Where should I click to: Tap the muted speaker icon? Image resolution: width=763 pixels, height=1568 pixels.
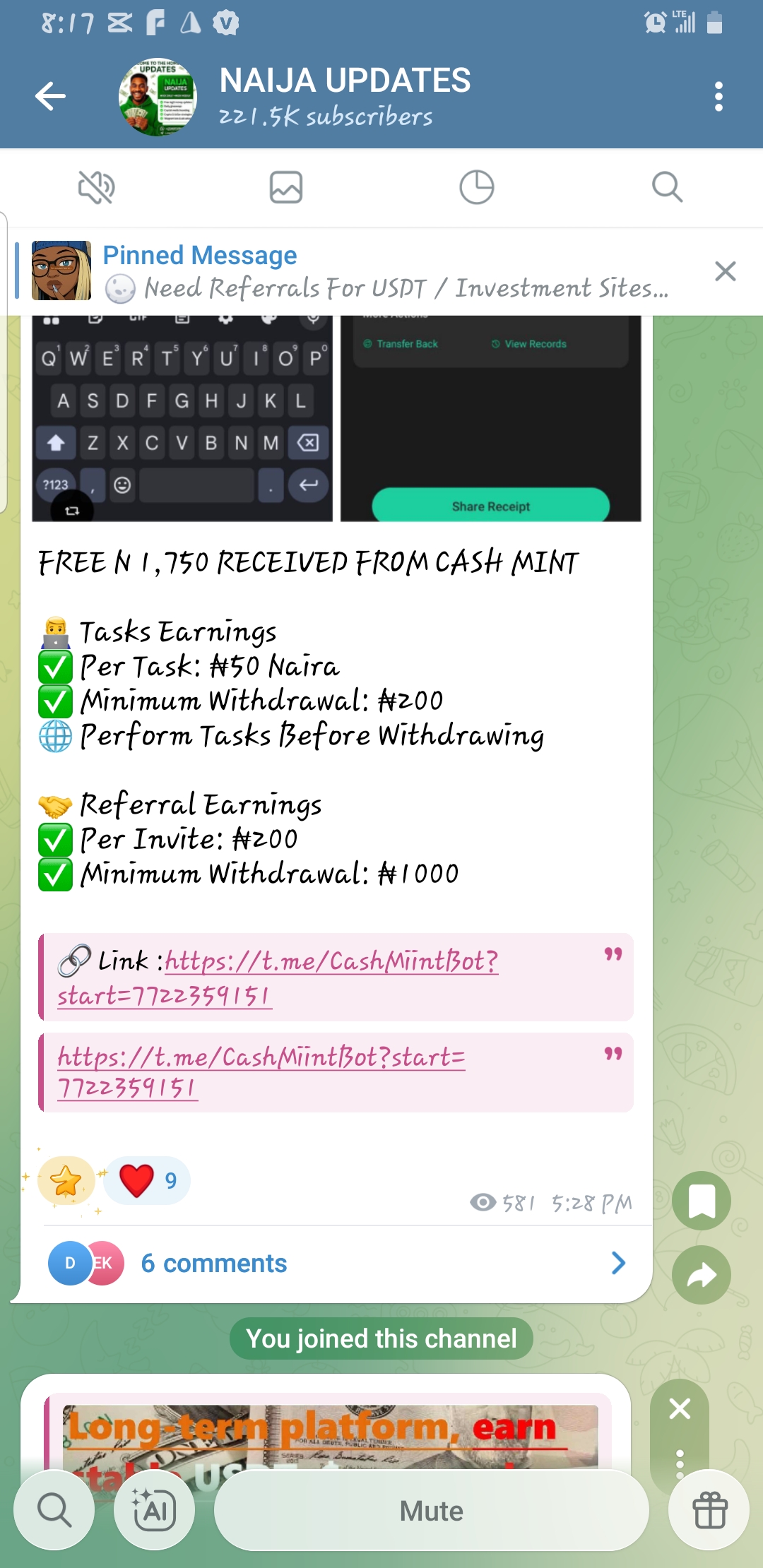(x=96, y=188)
